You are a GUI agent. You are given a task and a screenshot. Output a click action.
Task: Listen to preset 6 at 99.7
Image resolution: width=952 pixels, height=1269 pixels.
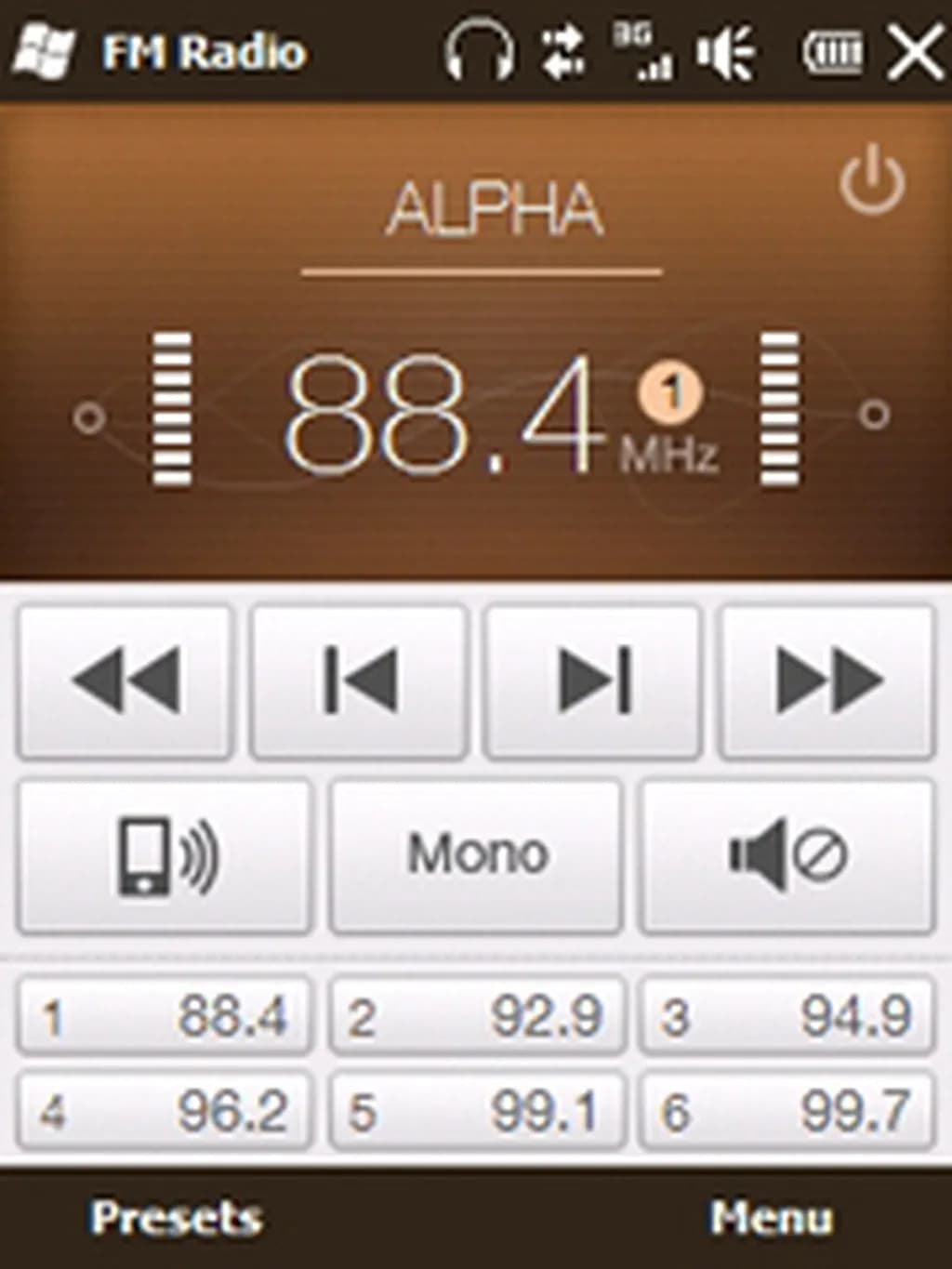[x=787, y=1110]
